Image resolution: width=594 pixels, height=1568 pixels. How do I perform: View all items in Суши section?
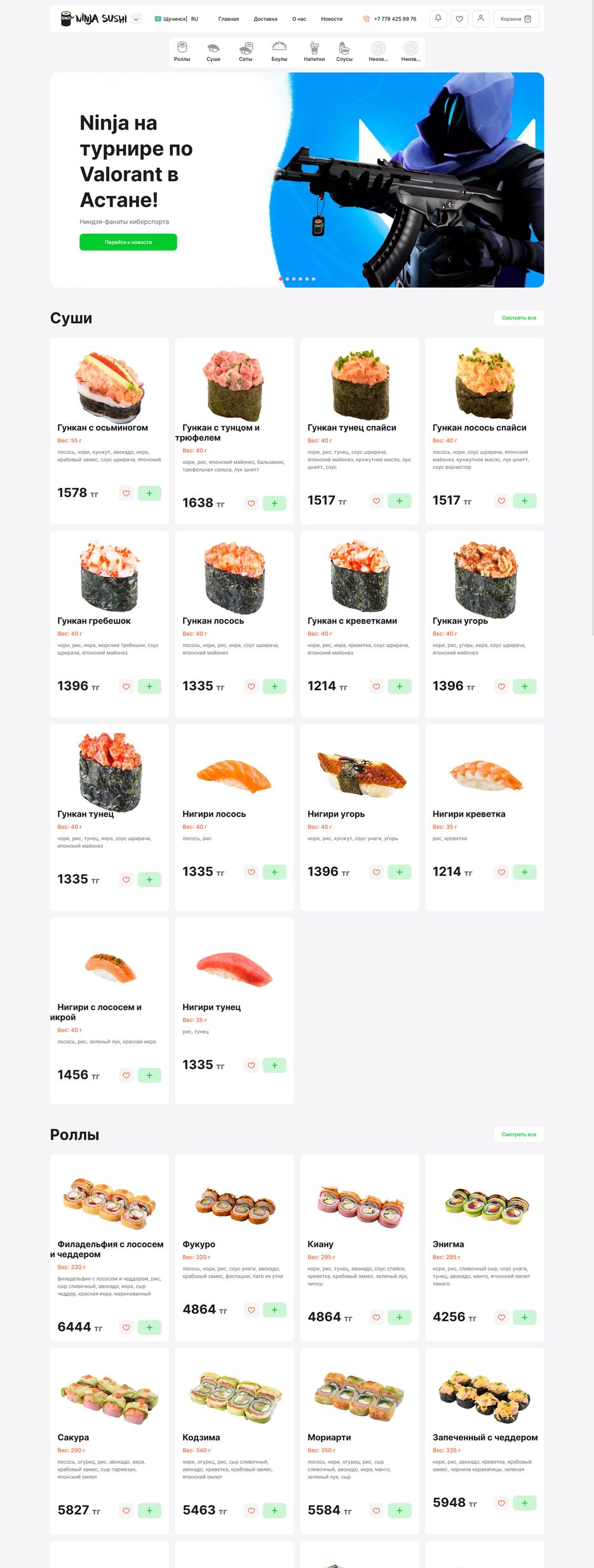pos(518,318)
